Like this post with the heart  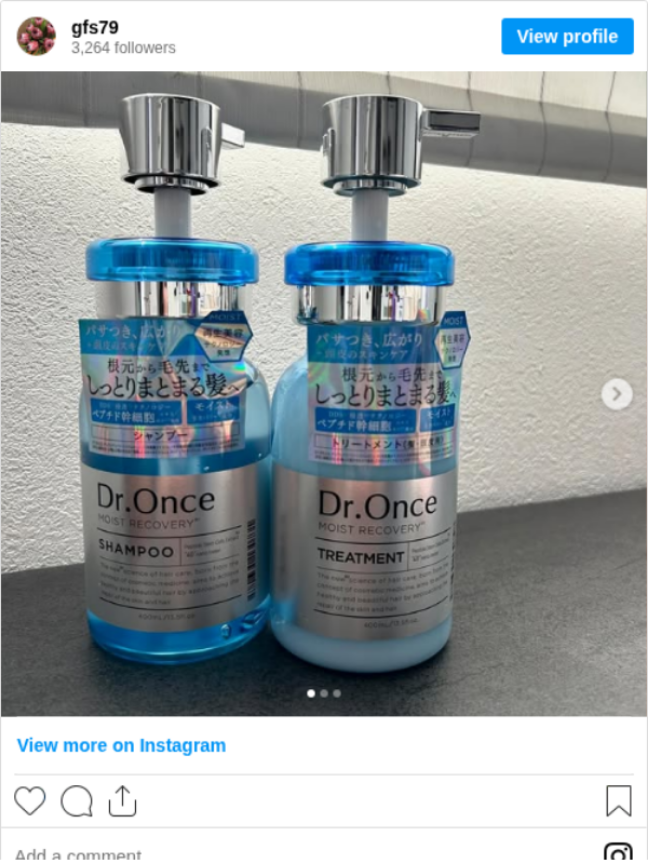pos(30,801)
